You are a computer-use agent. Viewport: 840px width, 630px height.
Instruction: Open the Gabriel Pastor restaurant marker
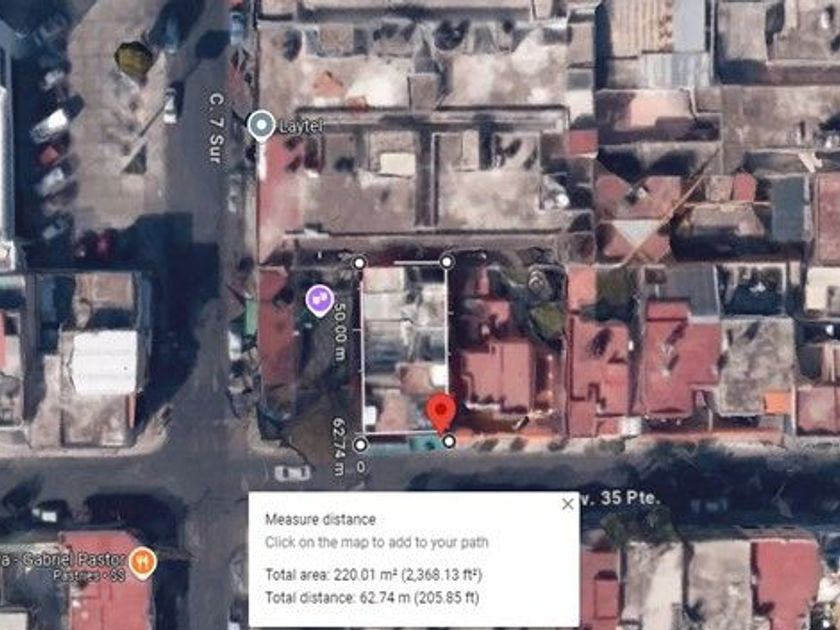coord(142,562)
